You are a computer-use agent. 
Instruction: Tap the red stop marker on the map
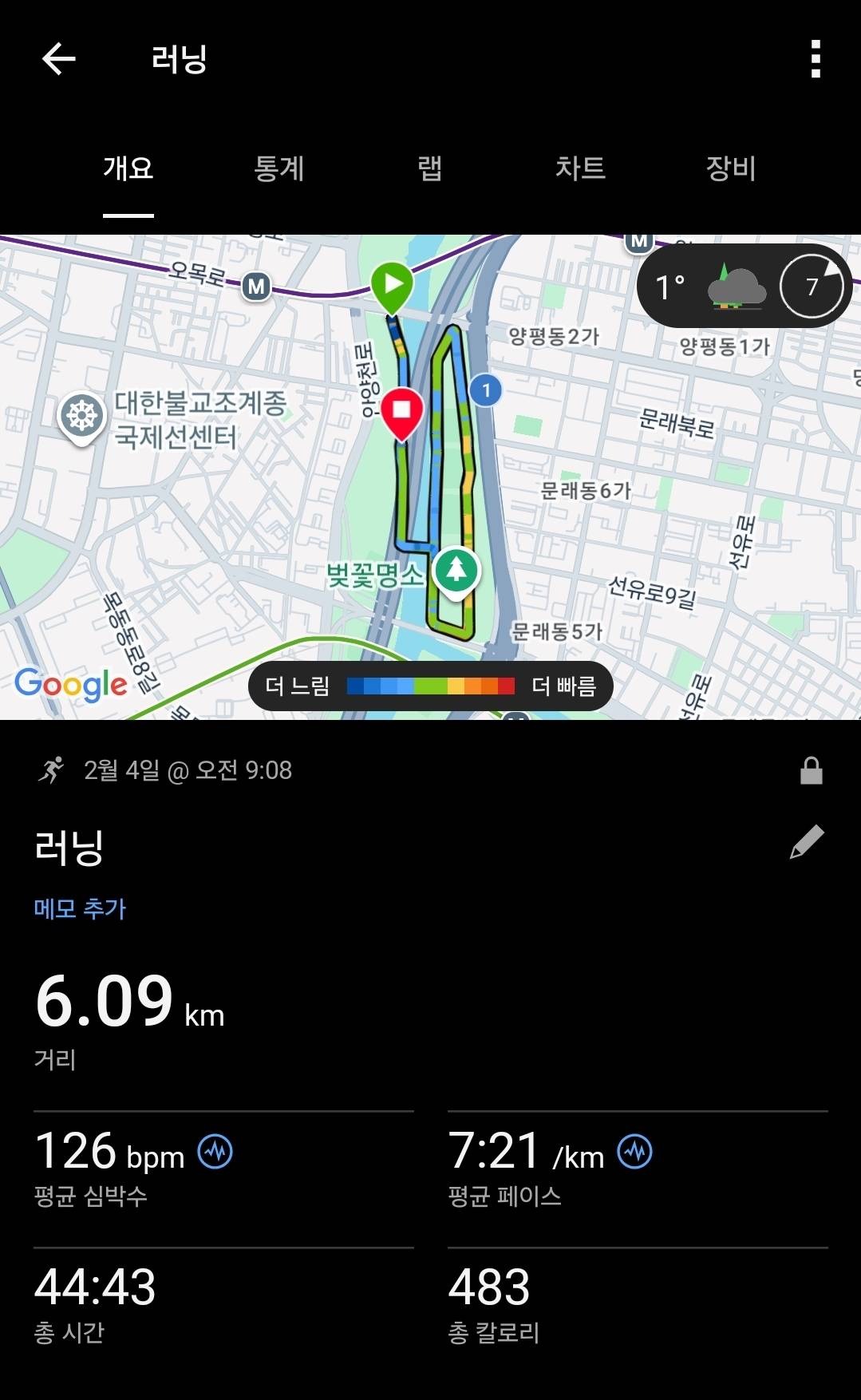pos(402,412)
